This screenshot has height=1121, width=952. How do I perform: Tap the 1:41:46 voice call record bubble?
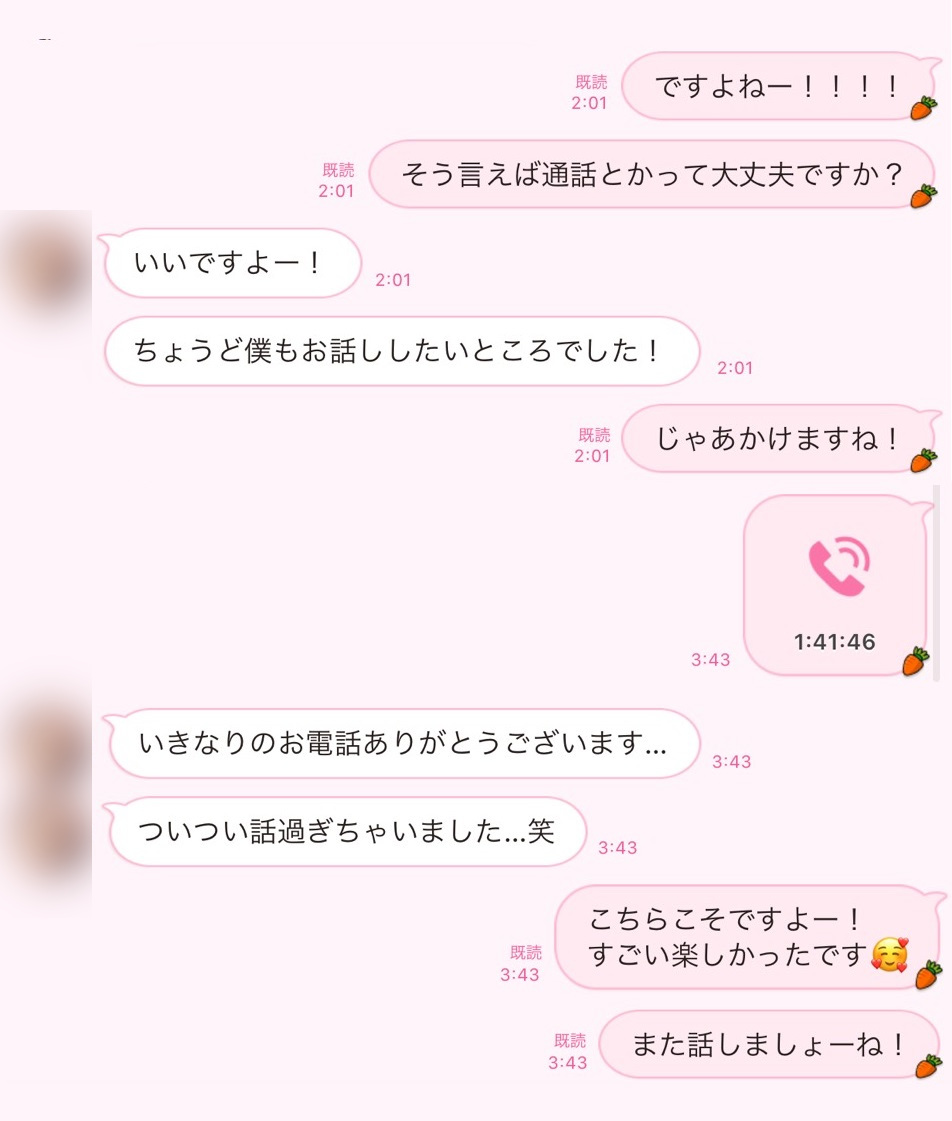coord(836,585)
